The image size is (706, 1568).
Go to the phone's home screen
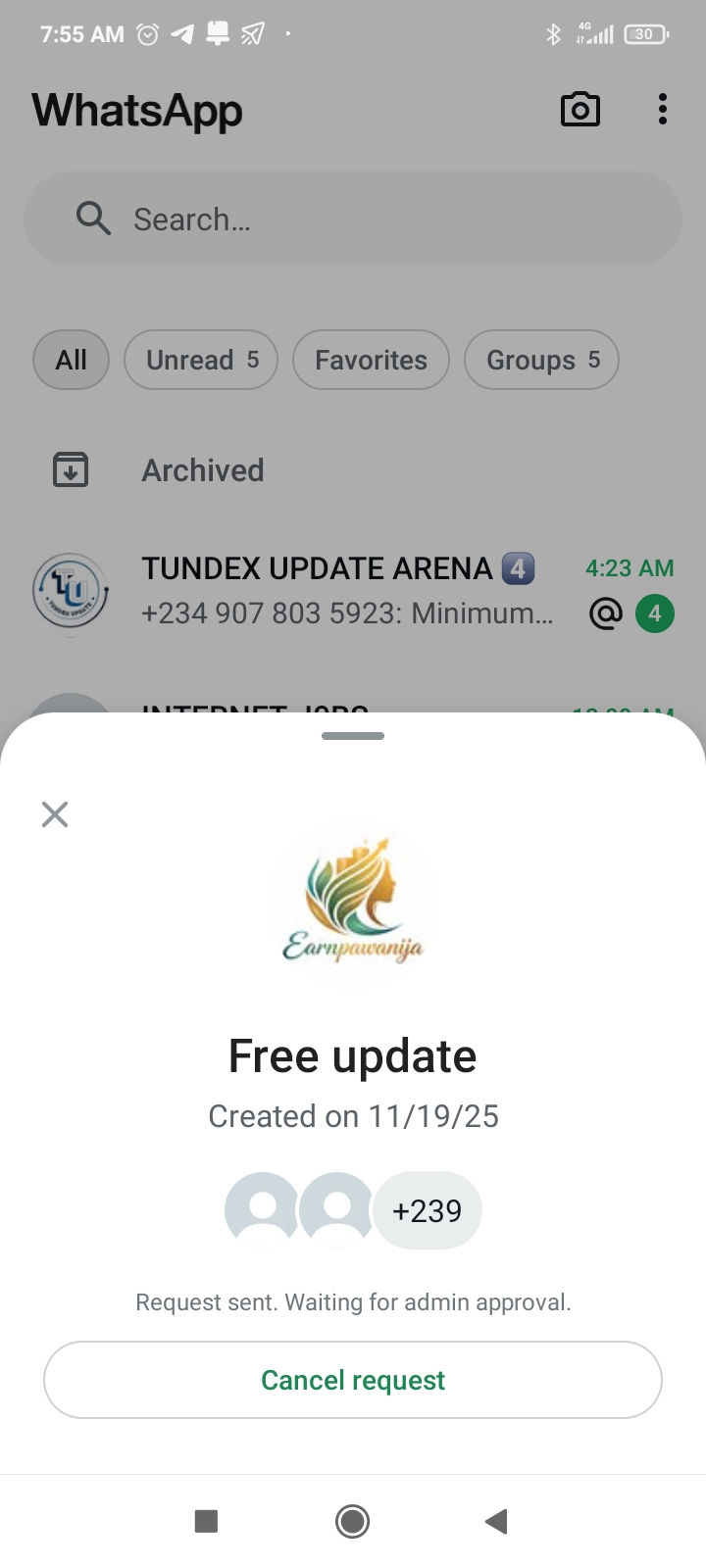pyautogui.click(x=353, y=1521)
